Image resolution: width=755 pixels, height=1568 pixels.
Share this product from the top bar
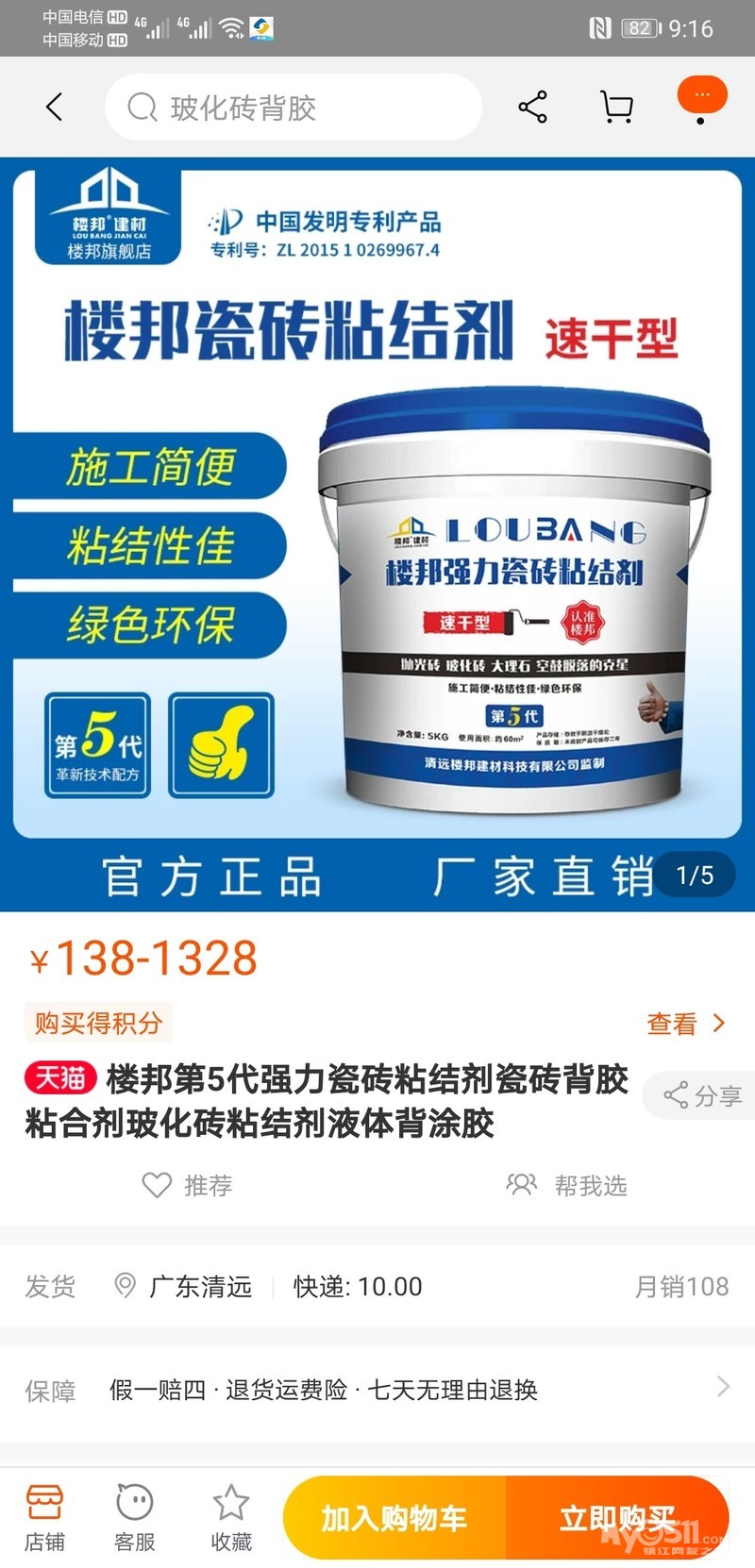[533, 108]
